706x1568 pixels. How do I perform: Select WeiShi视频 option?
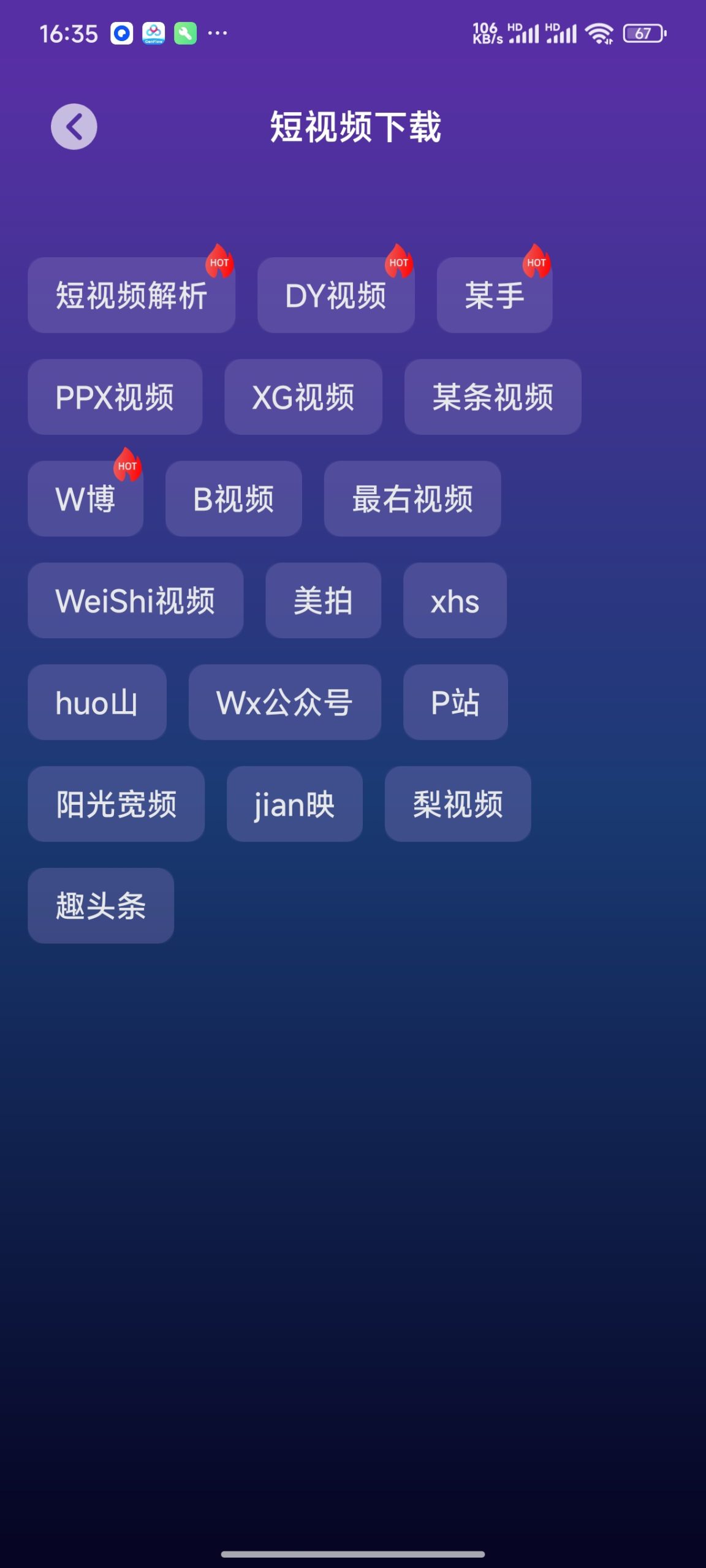135,600
